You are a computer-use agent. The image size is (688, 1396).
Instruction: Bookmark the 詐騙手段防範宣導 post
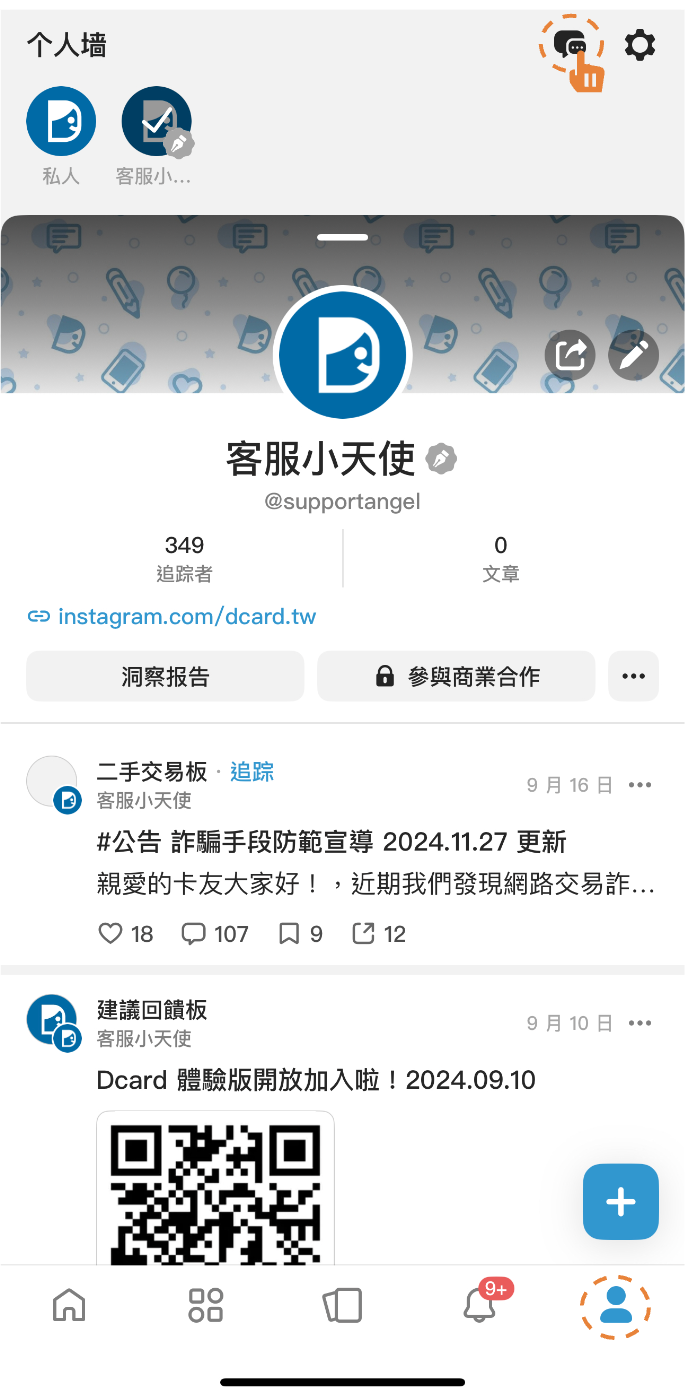pos(289,934)
